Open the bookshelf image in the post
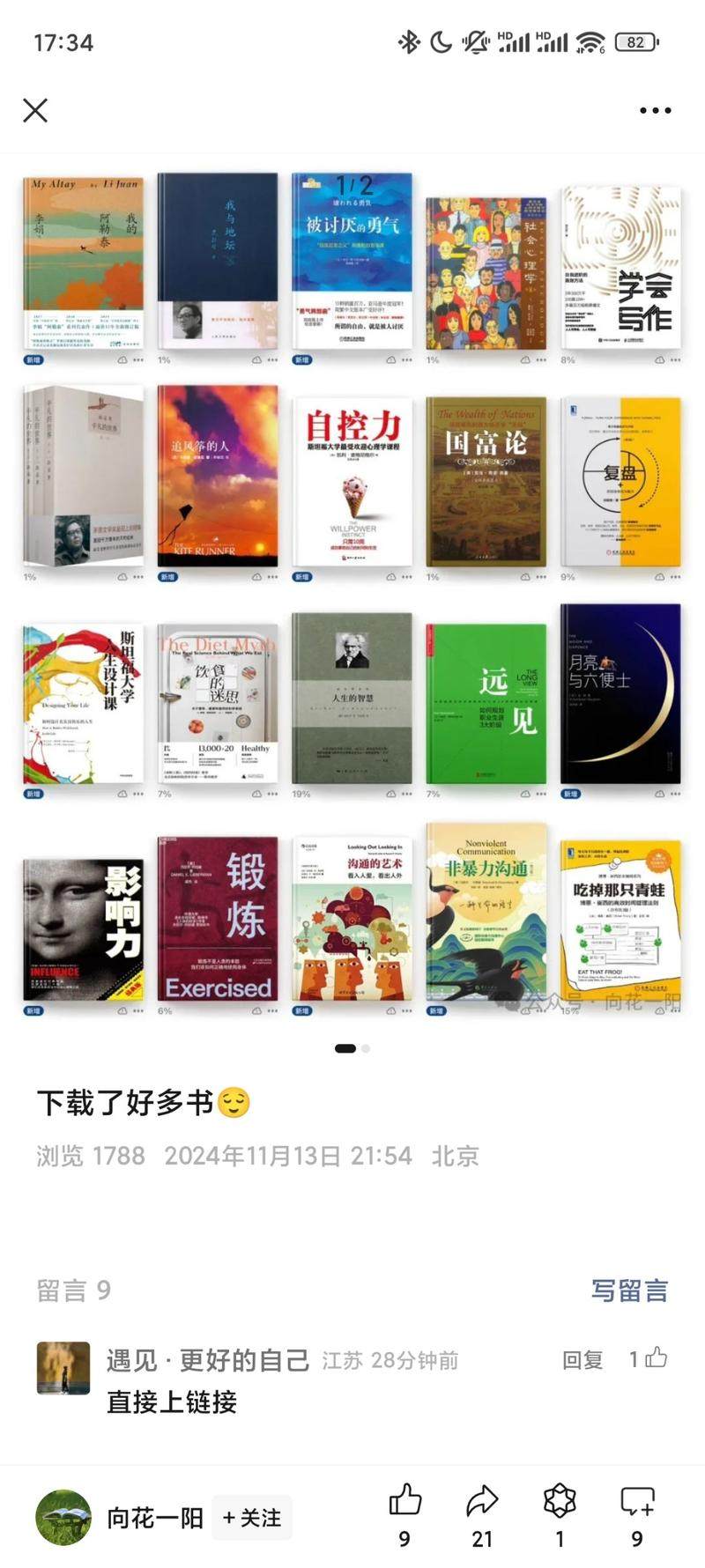This screenshot has width=705, height=1568. (x=352, y=590)
